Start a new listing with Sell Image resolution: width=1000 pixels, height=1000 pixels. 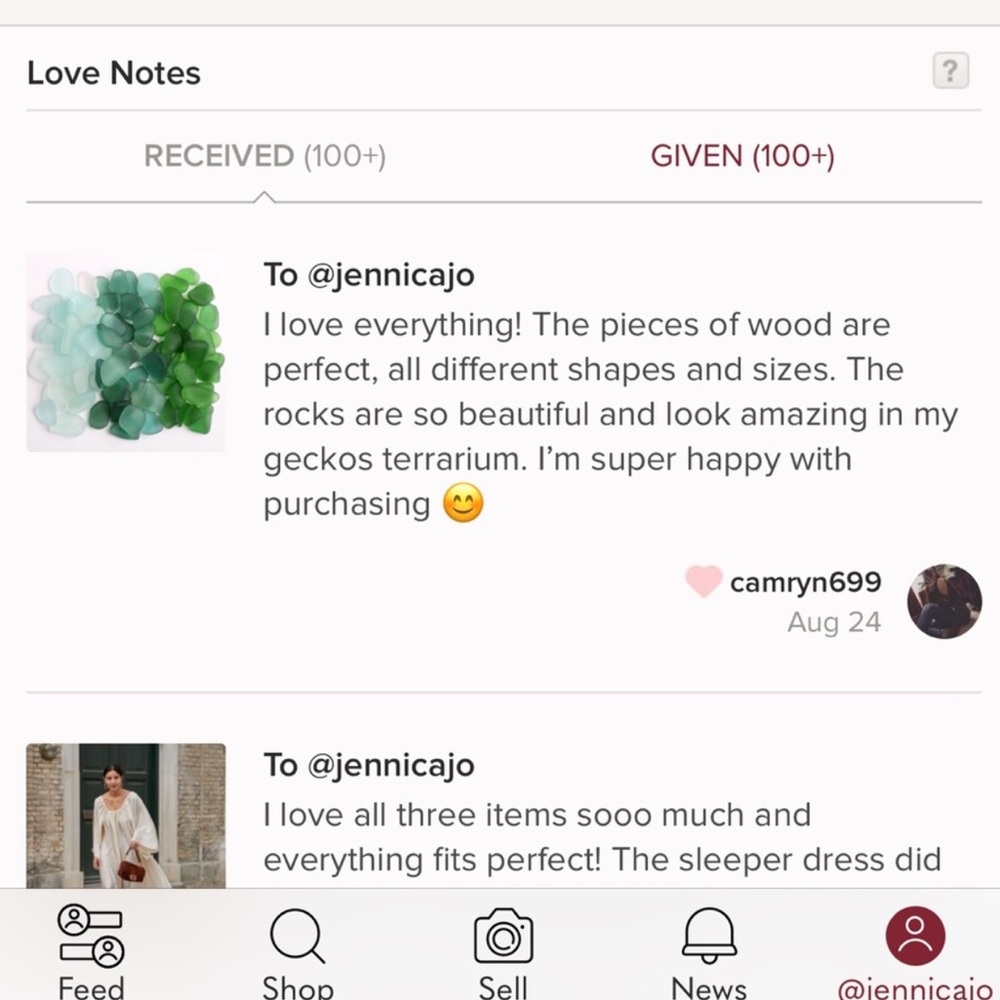click(502, 950)
